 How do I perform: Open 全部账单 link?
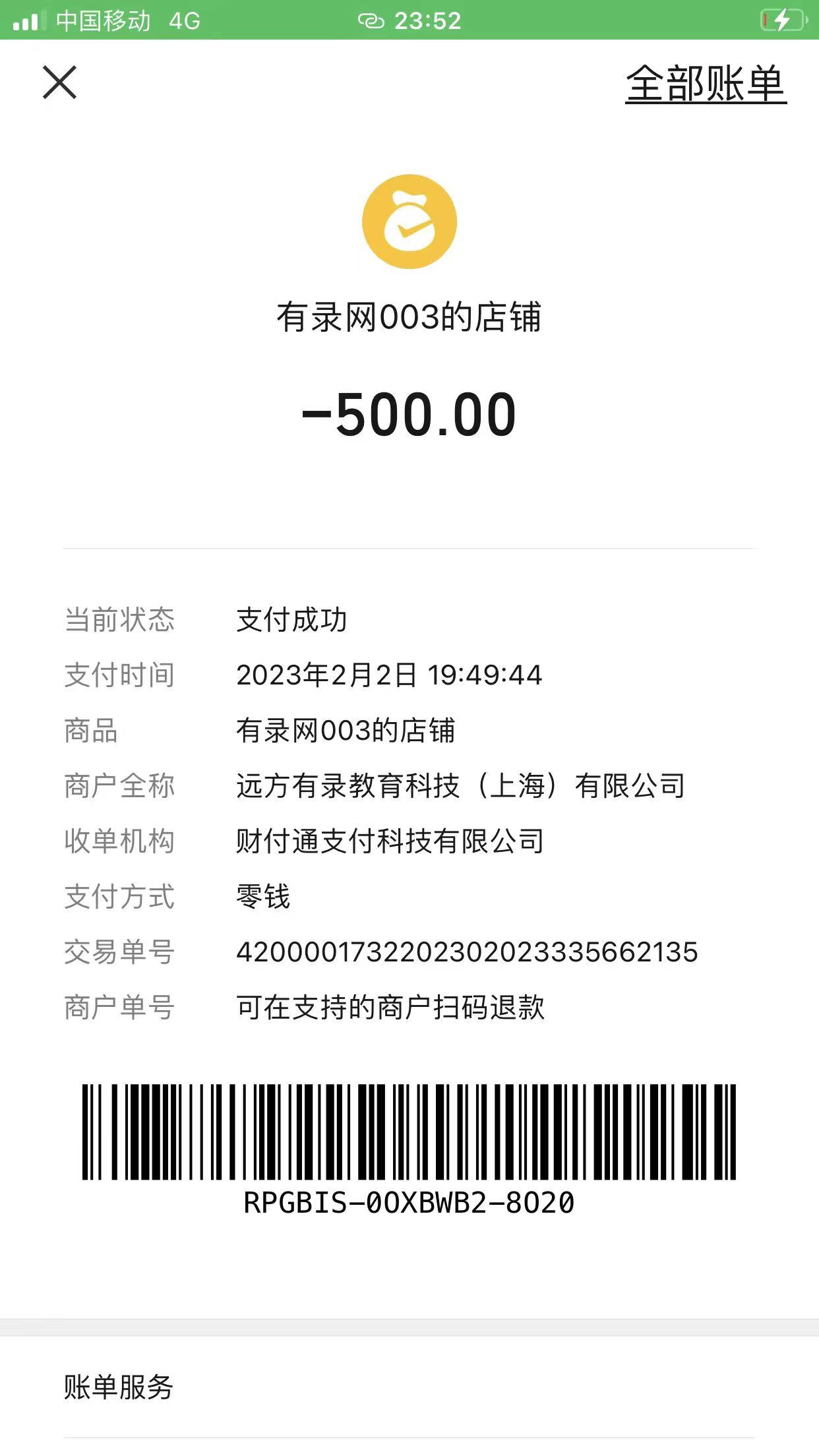coord(705,84)
